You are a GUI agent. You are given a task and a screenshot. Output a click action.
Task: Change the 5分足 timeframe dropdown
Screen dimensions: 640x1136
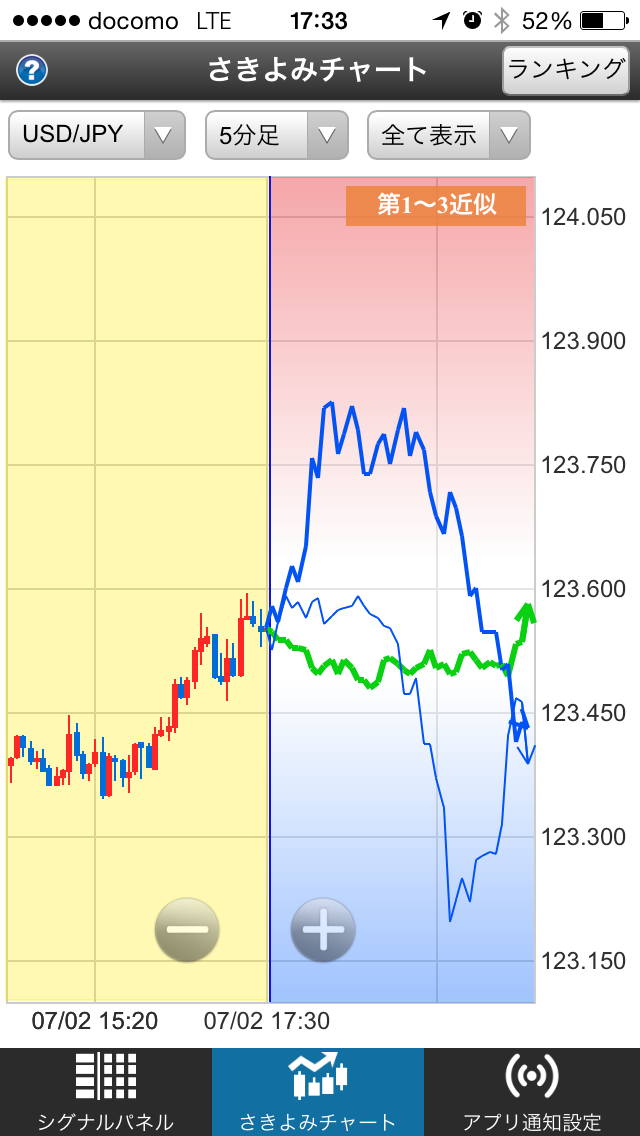(277, 135)
